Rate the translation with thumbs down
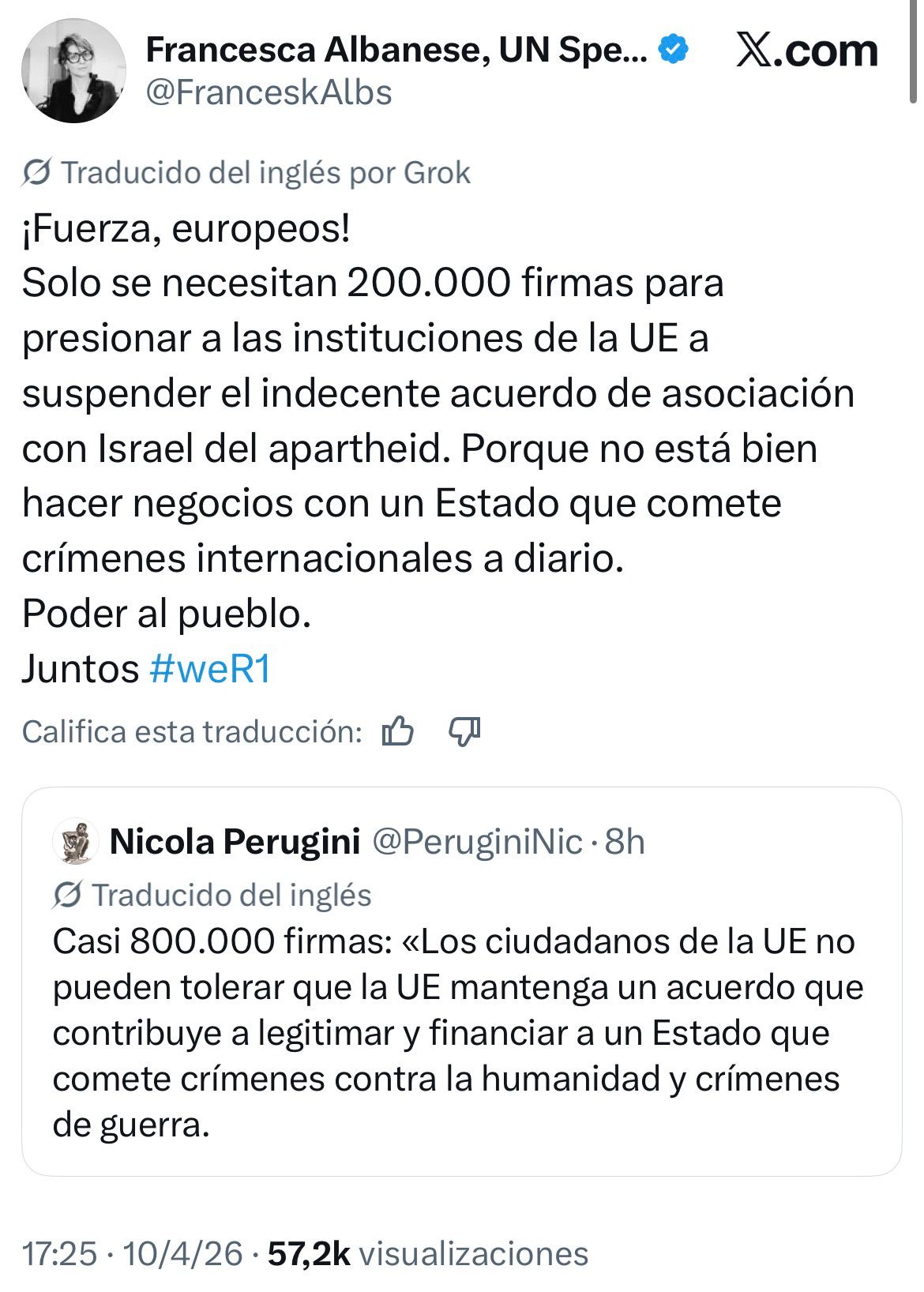The image size is (924, 1292). [464, 731]
